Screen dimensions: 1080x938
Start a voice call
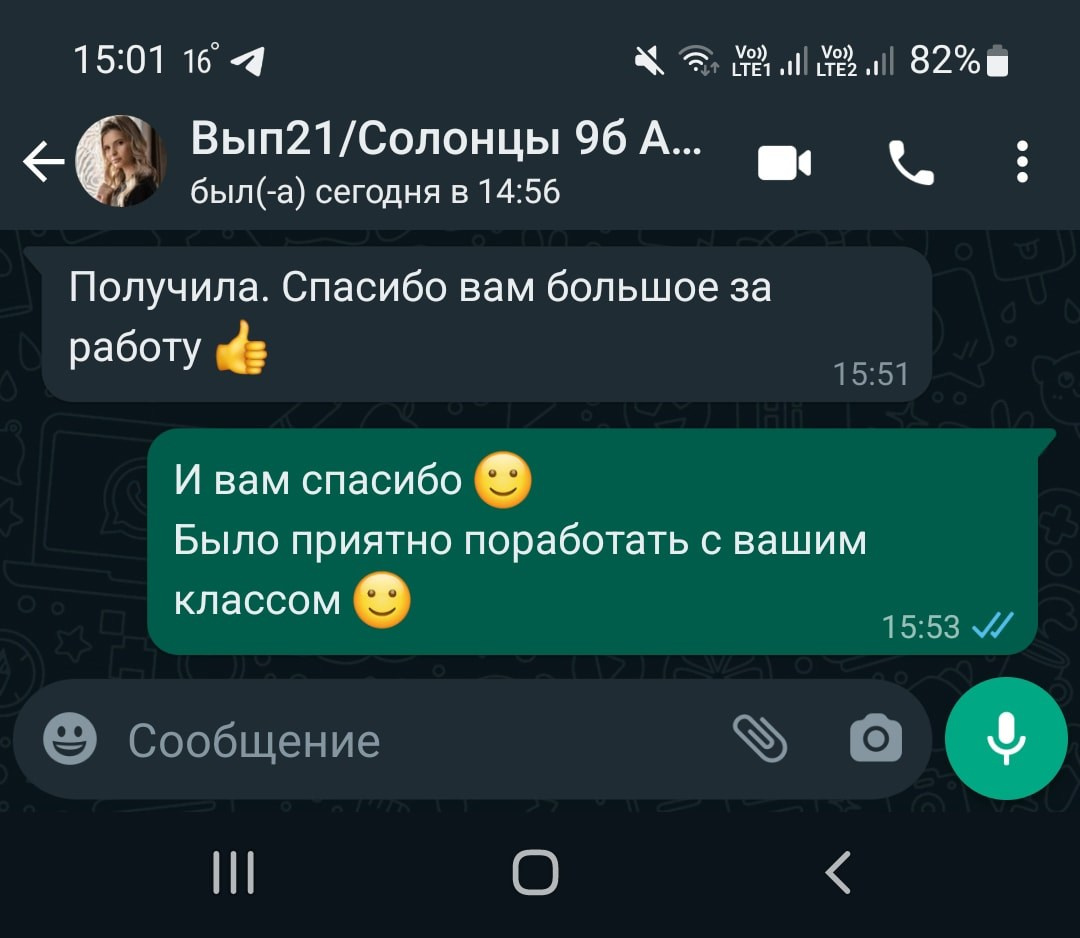coord(911,162)
